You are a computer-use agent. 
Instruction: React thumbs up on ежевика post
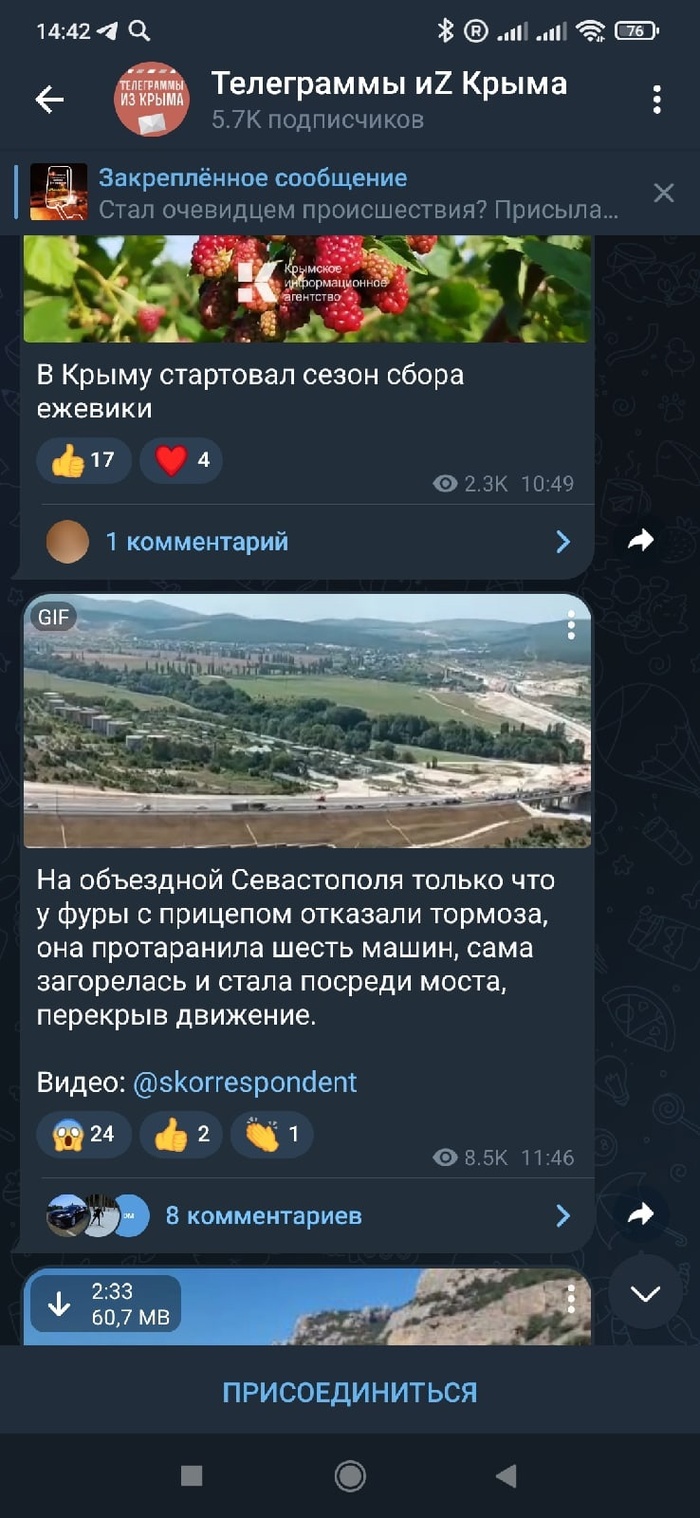click(x=84, y=460)
